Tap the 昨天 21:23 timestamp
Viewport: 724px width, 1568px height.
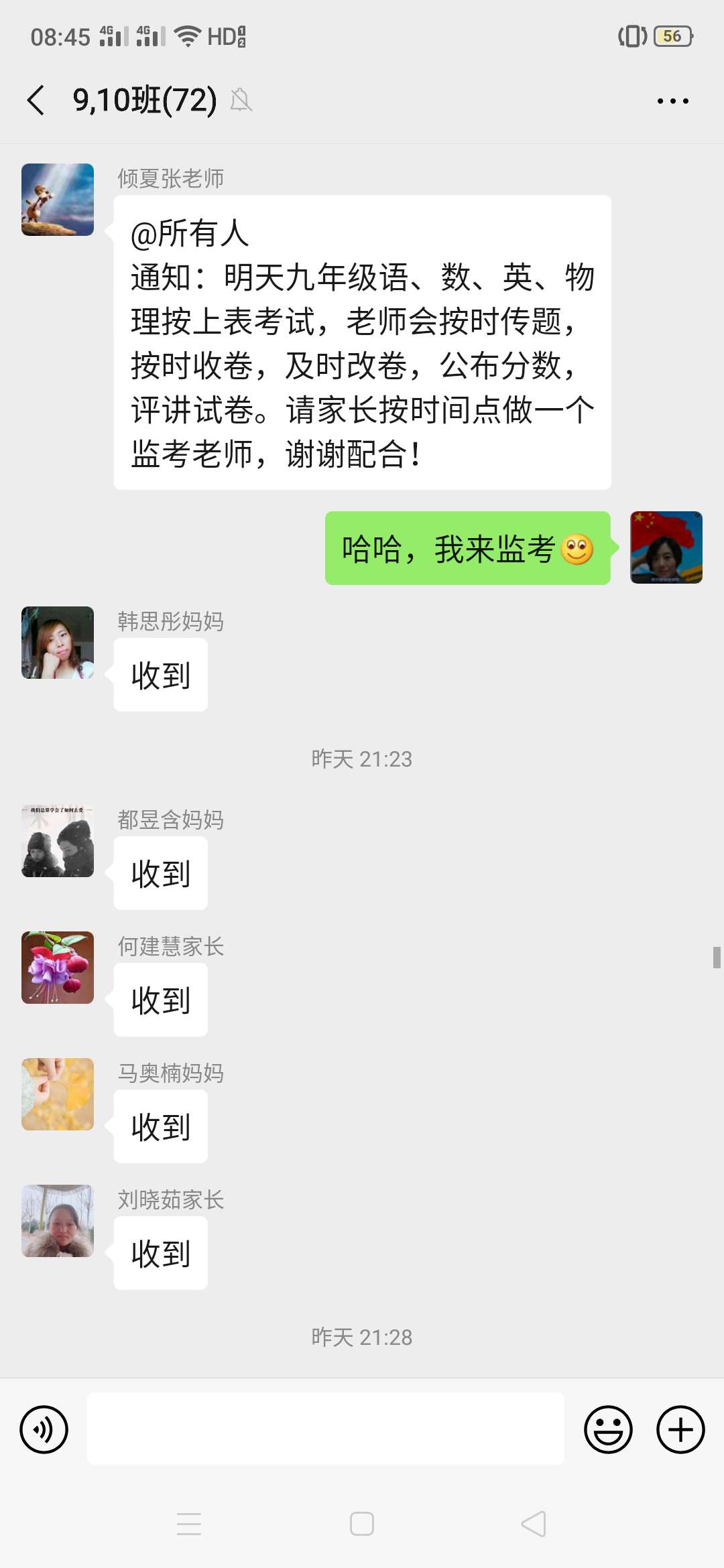361,759
